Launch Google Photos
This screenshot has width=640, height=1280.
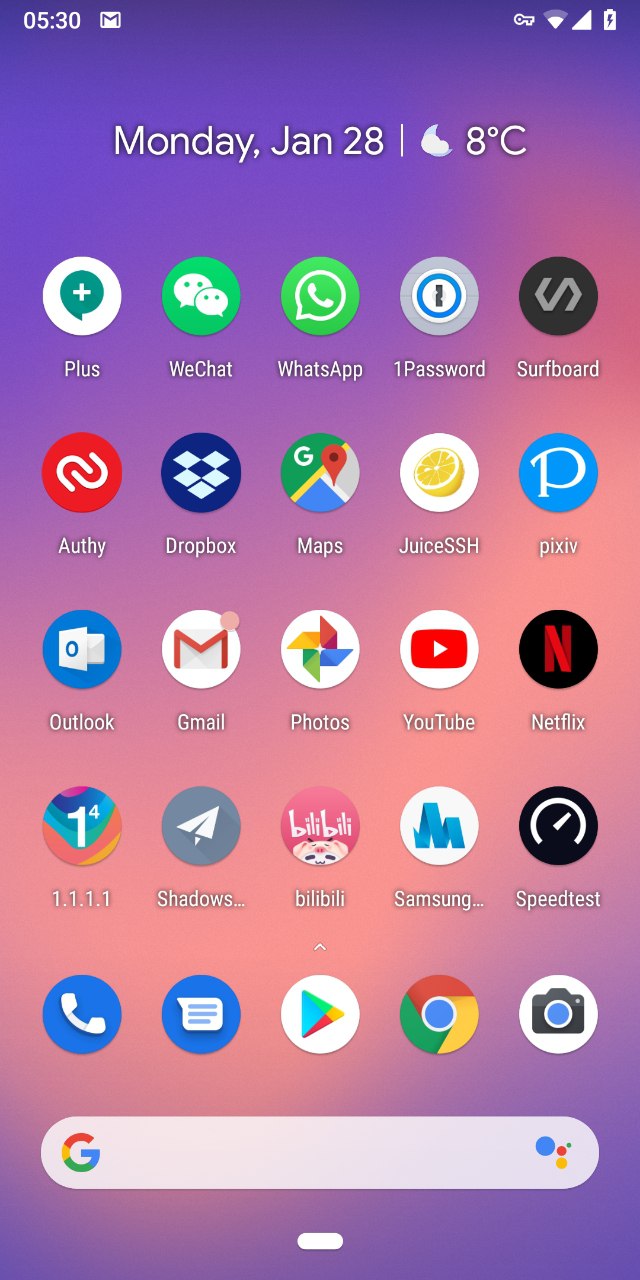(x=320, y=650)
